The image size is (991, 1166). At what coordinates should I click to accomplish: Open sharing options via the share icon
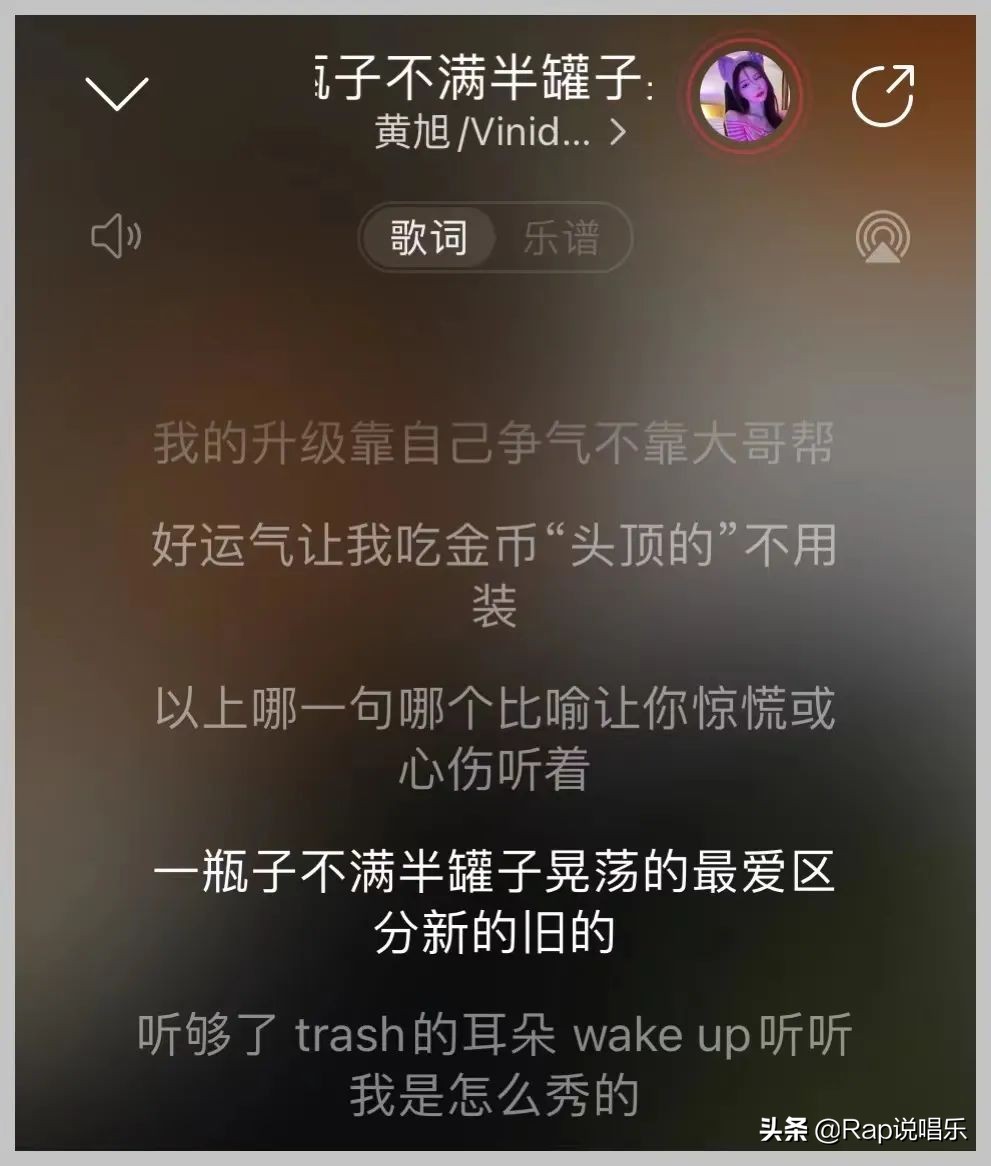pos(884,93)
